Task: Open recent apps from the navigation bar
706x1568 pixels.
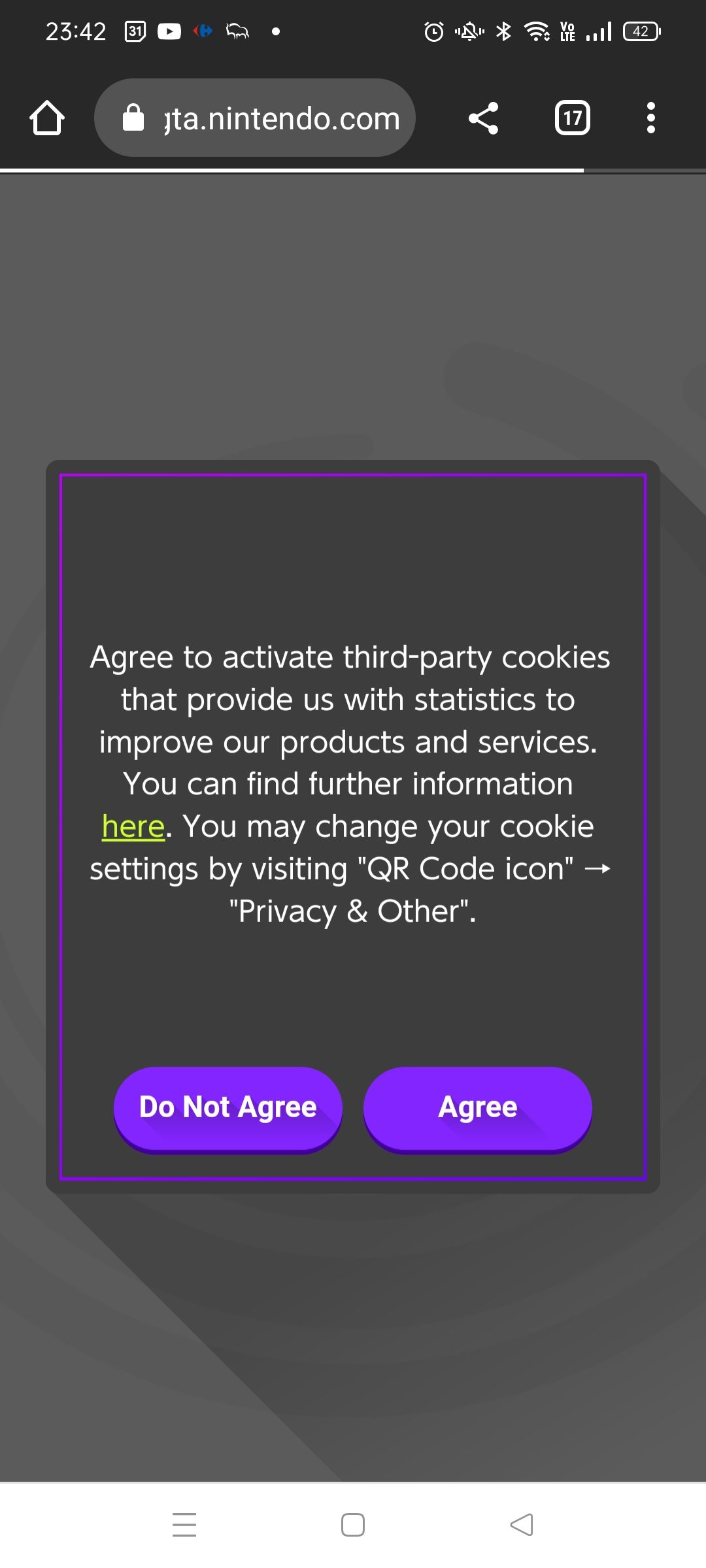Action: [x=184, y=1525]
